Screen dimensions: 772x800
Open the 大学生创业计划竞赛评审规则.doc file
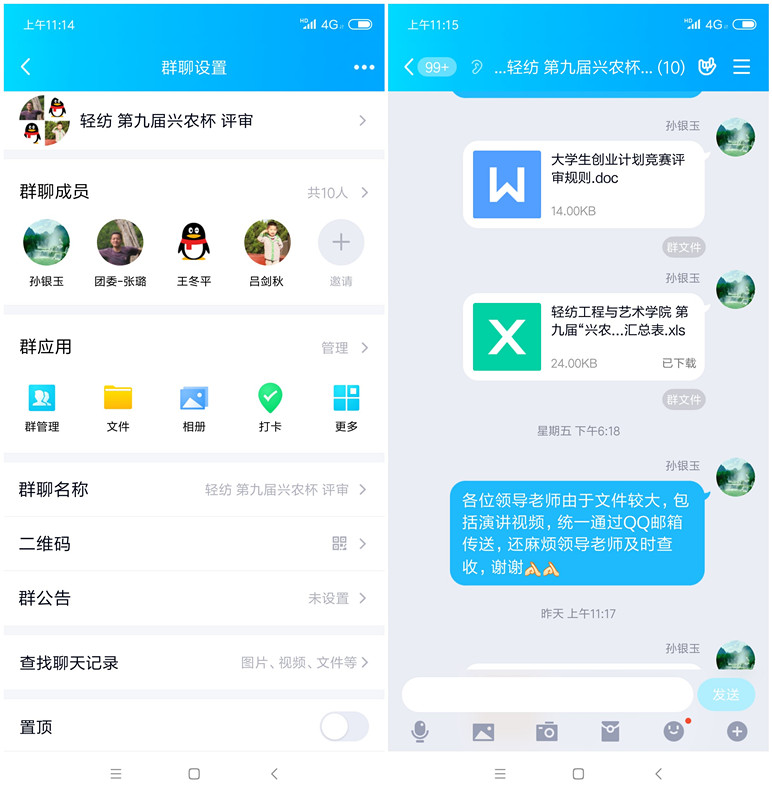click(x=583, y=185)
